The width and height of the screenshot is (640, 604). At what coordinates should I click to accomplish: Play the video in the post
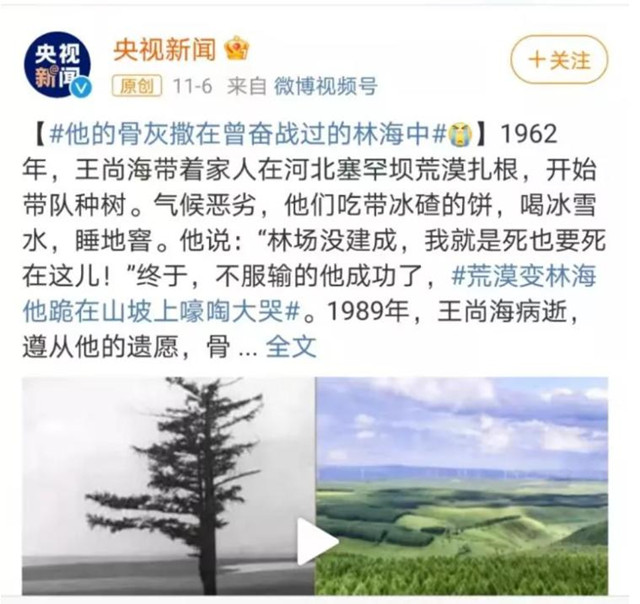coord(317,540)
